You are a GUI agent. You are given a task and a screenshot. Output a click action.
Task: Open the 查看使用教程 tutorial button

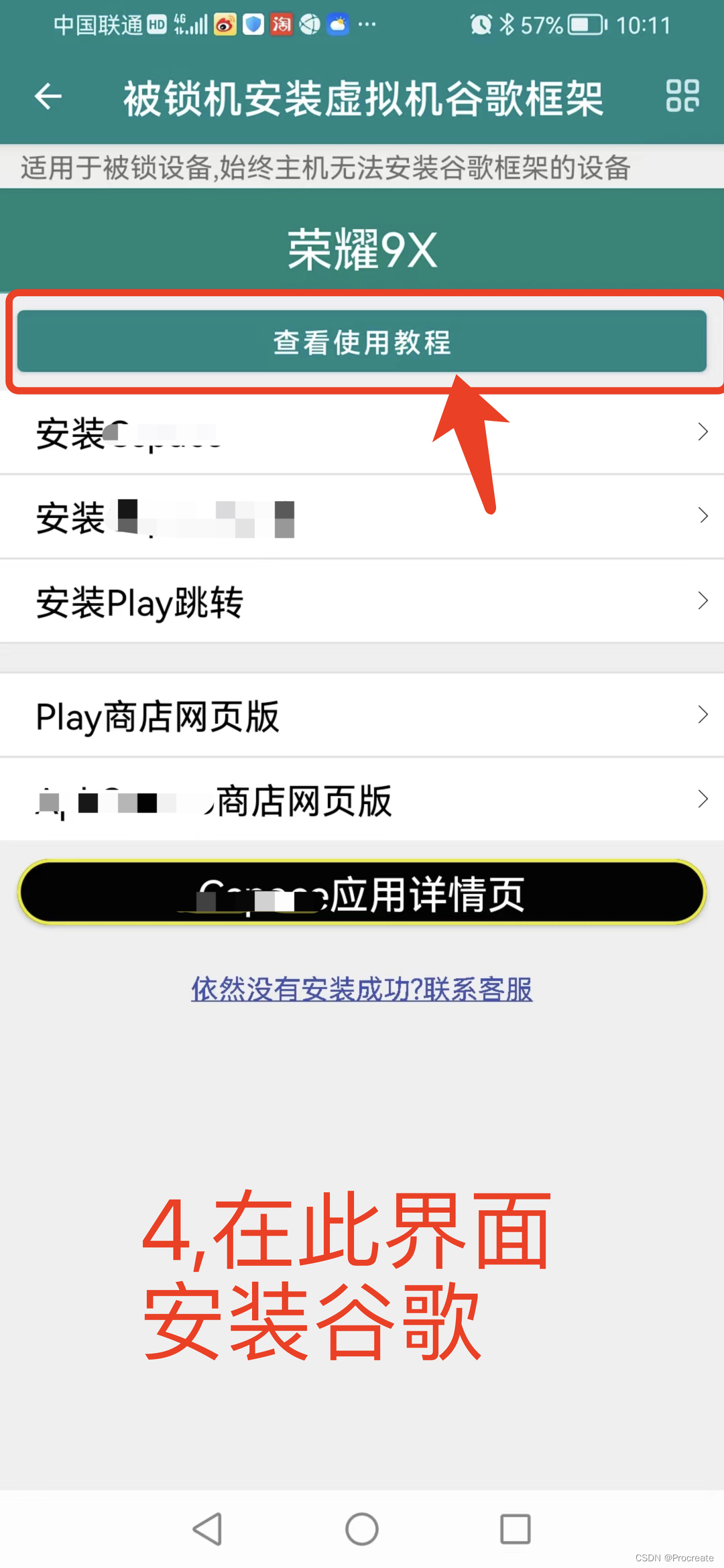click(x=361, y=342)
